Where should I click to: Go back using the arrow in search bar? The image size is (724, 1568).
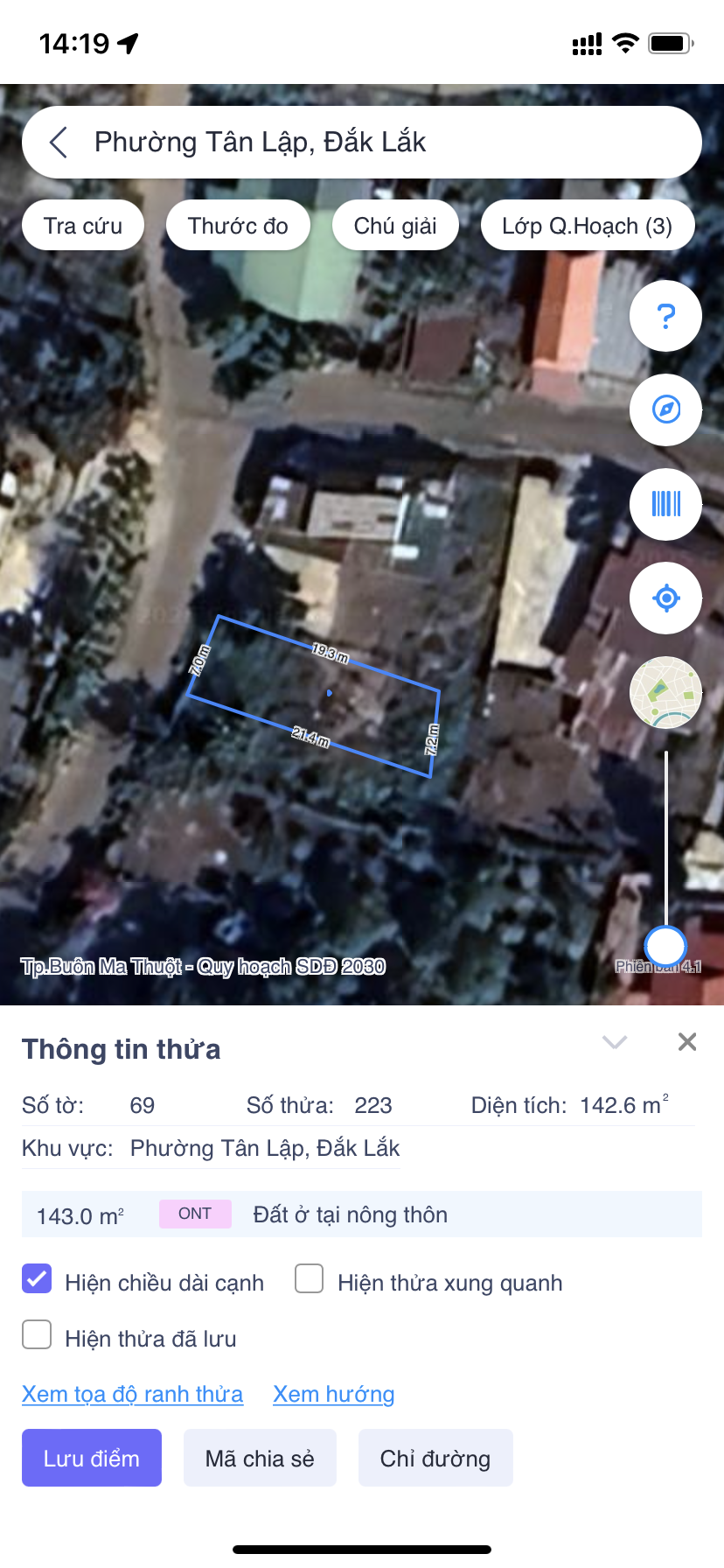[x=59, y=142]
